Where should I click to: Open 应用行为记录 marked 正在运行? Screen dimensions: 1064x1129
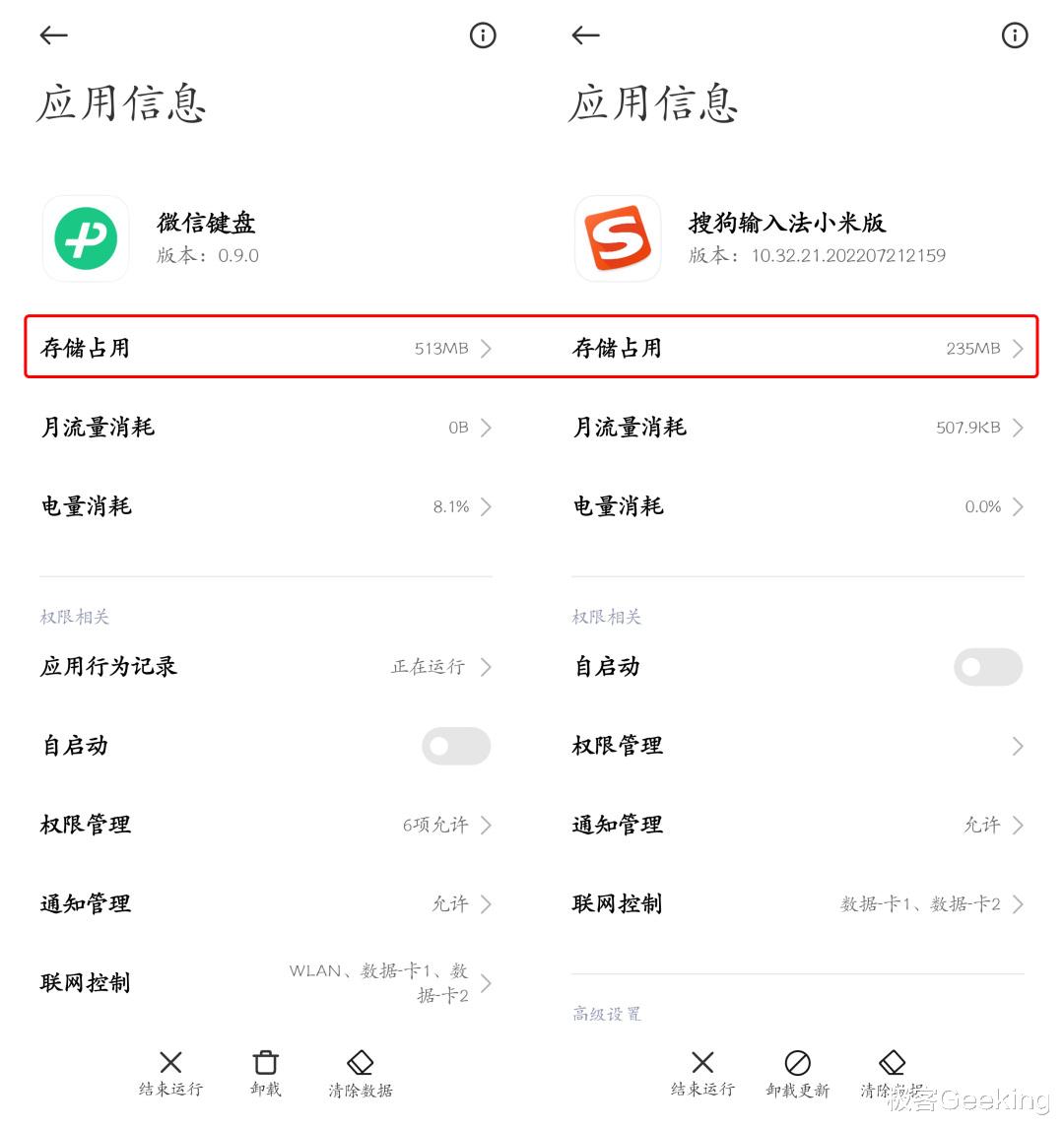[266, 667]
